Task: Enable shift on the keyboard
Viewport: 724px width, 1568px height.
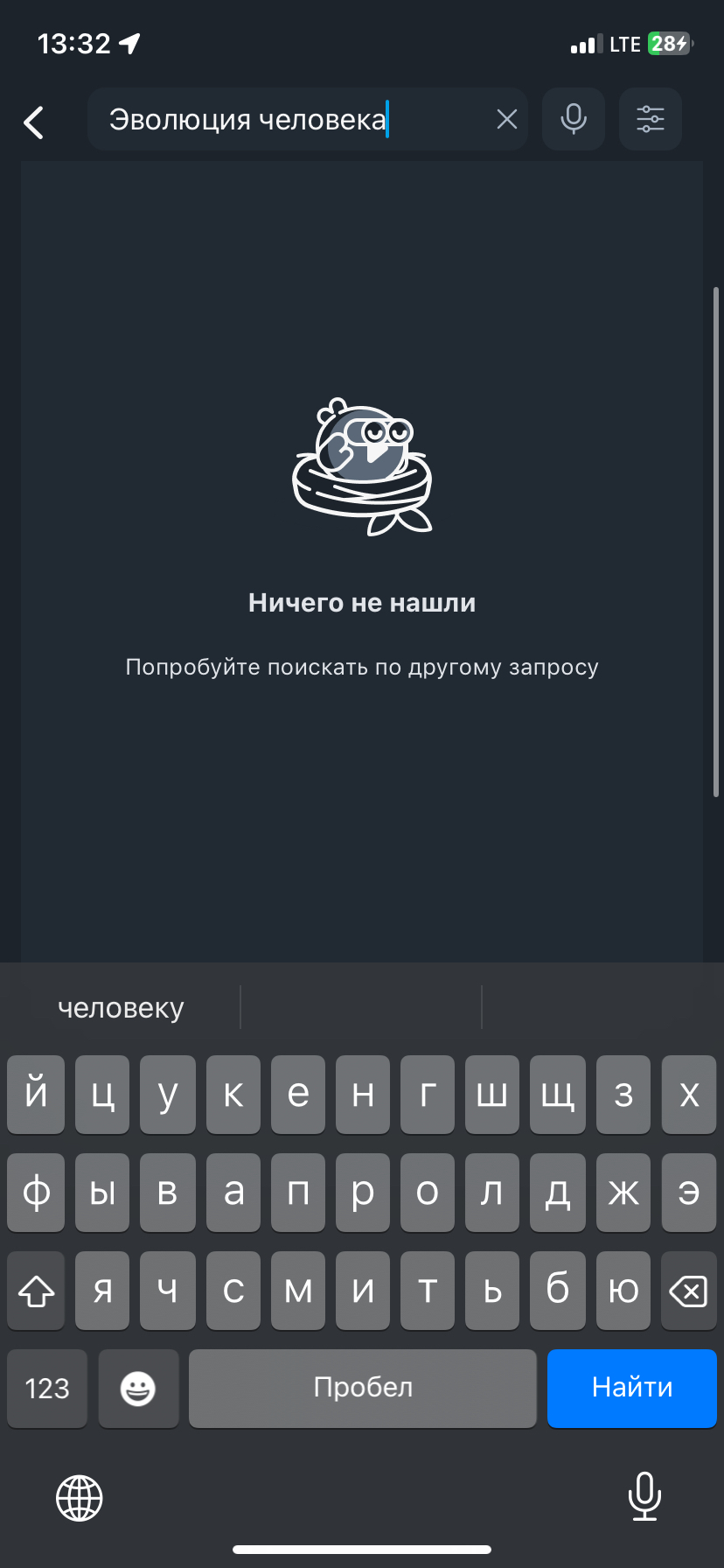Action: (36, 1291)
